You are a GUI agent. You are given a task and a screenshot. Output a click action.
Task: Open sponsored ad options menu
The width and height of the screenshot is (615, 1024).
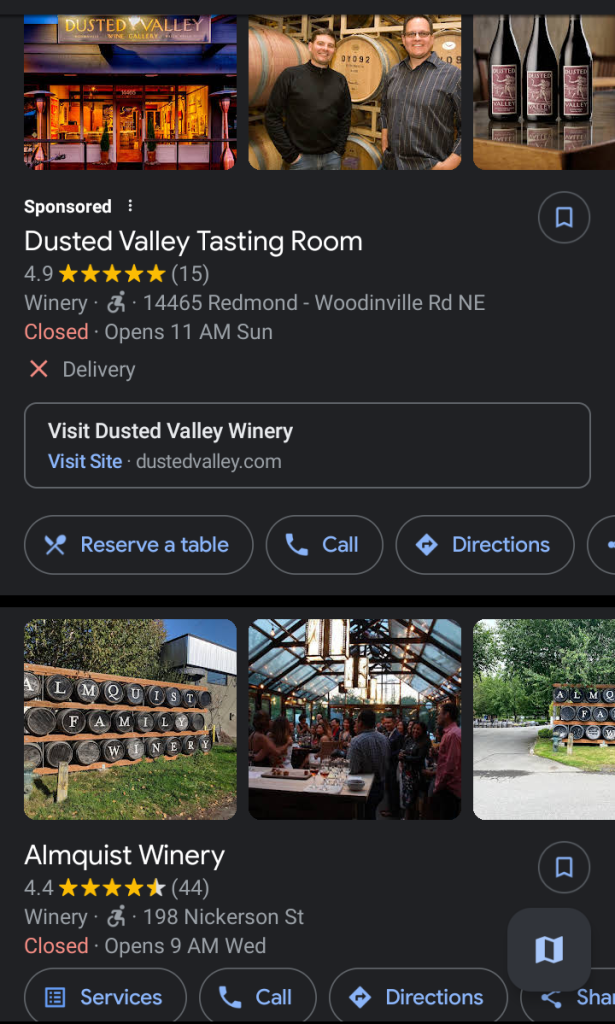(x=130, y=206)
